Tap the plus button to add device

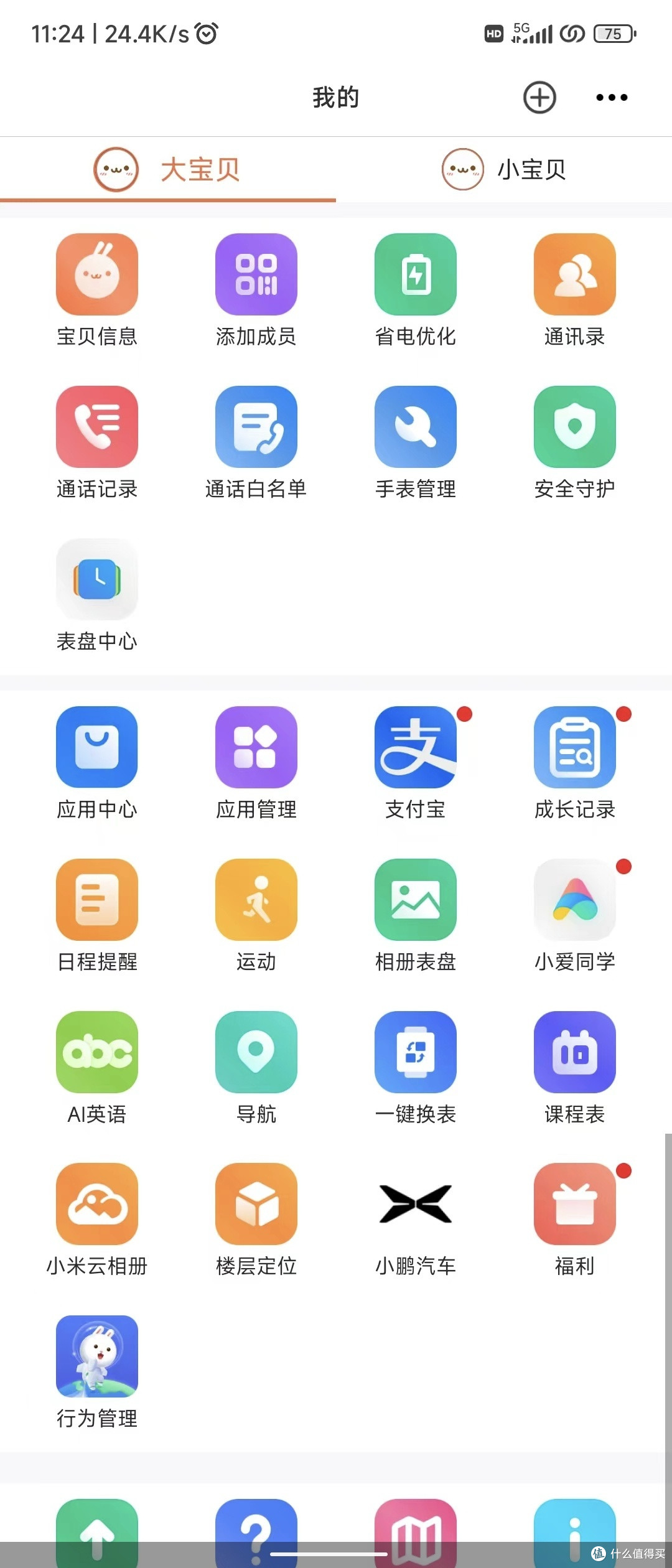coord(539,98)
